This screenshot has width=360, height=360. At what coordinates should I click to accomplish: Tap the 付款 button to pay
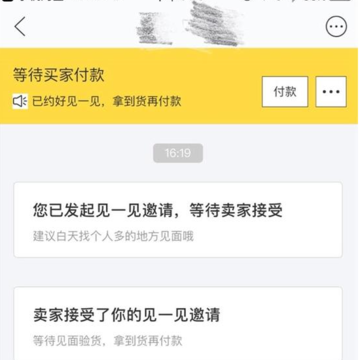coord(285,92)
